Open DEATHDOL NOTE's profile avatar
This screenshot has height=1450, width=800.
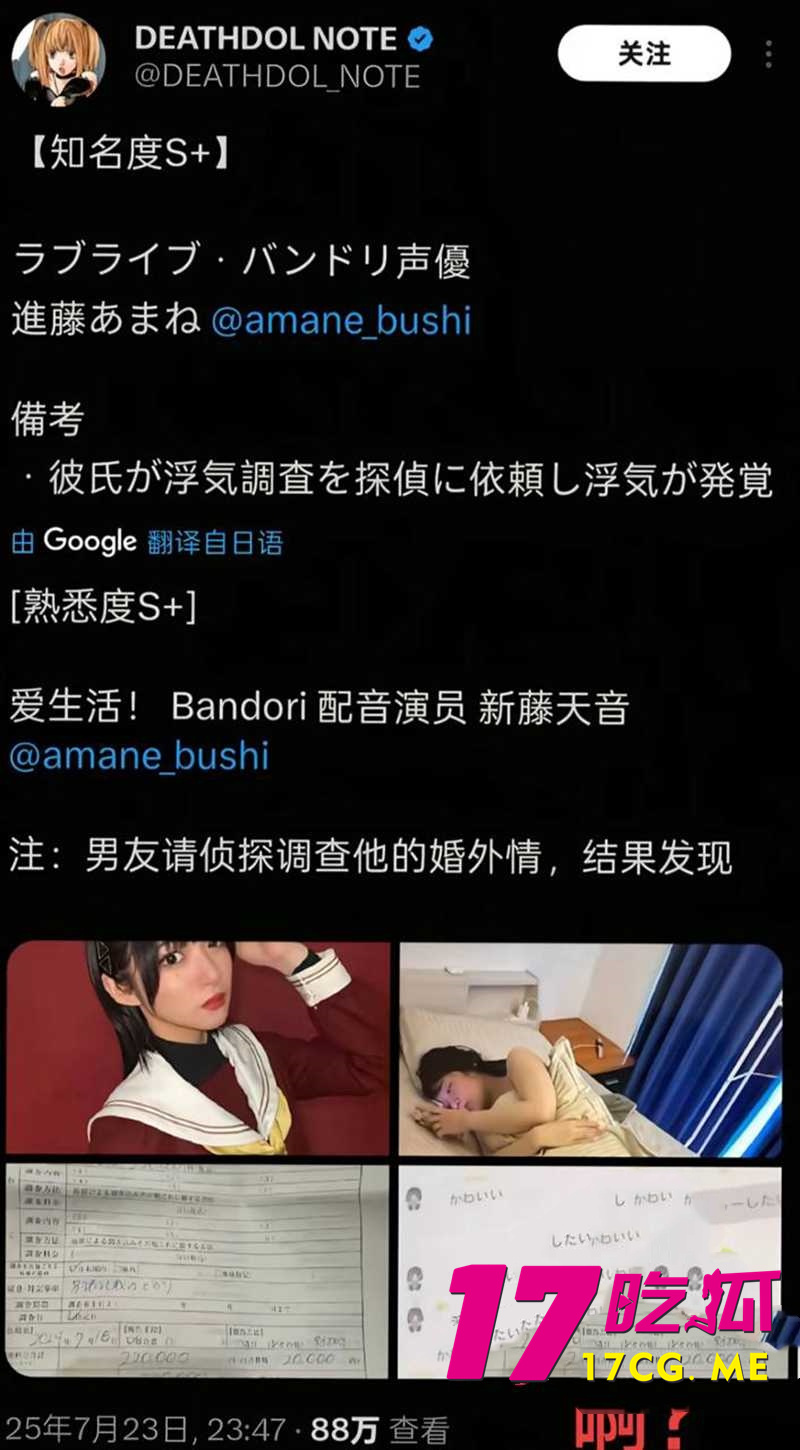click(x=58, y=58)
